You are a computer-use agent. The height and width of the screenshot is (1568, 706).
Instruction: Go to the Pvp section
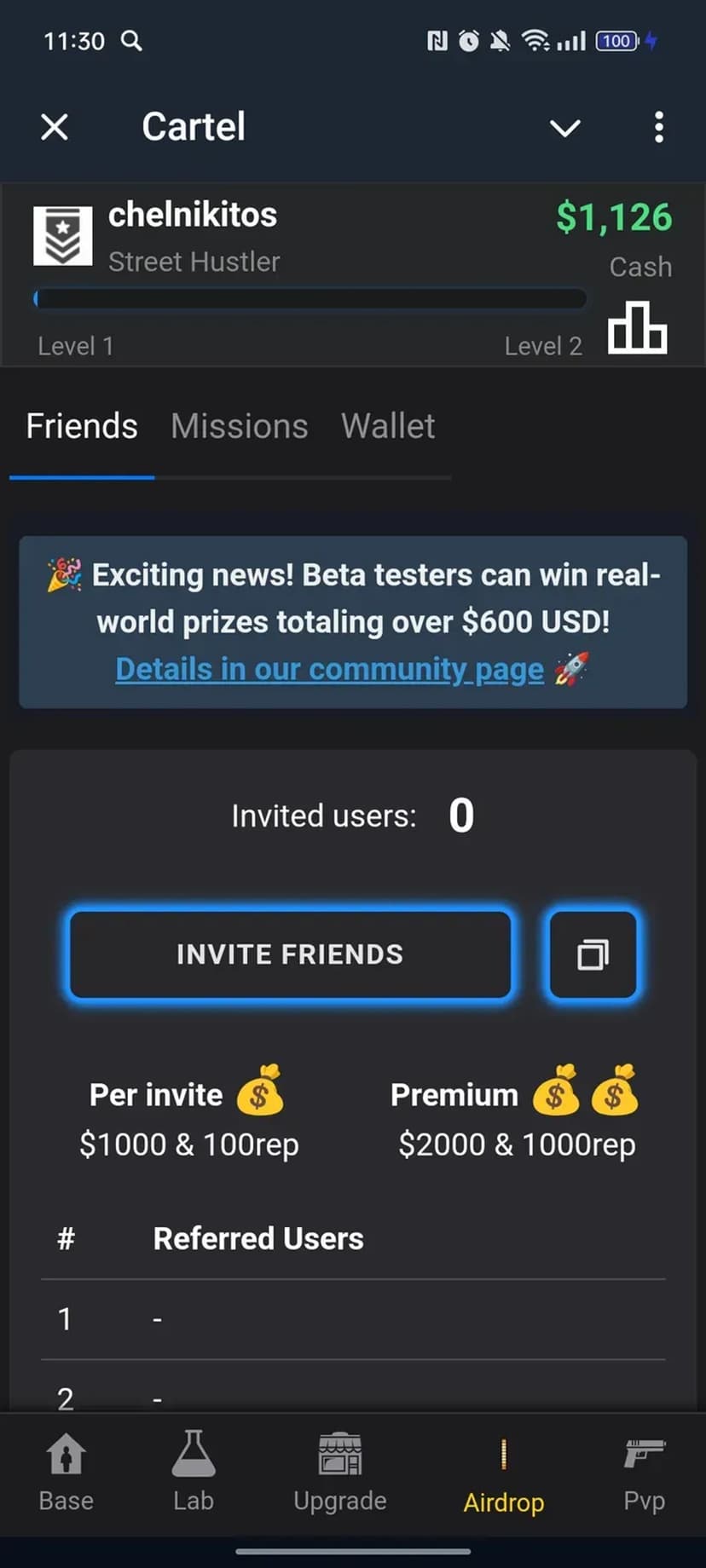coord(644,1471)
